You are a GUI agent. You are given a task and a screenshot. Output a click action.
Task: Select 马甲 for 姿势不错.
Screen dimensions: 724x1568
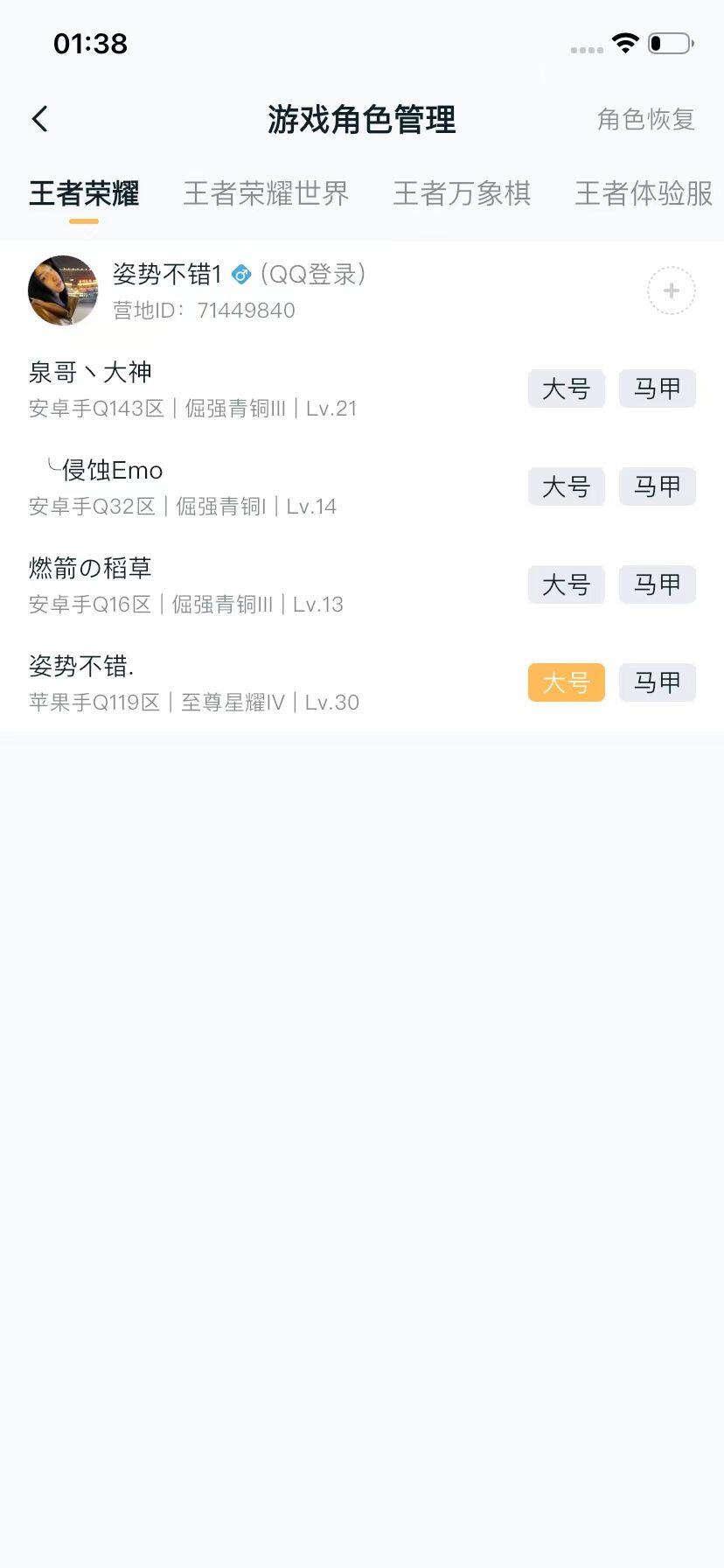tap(657, 682)
